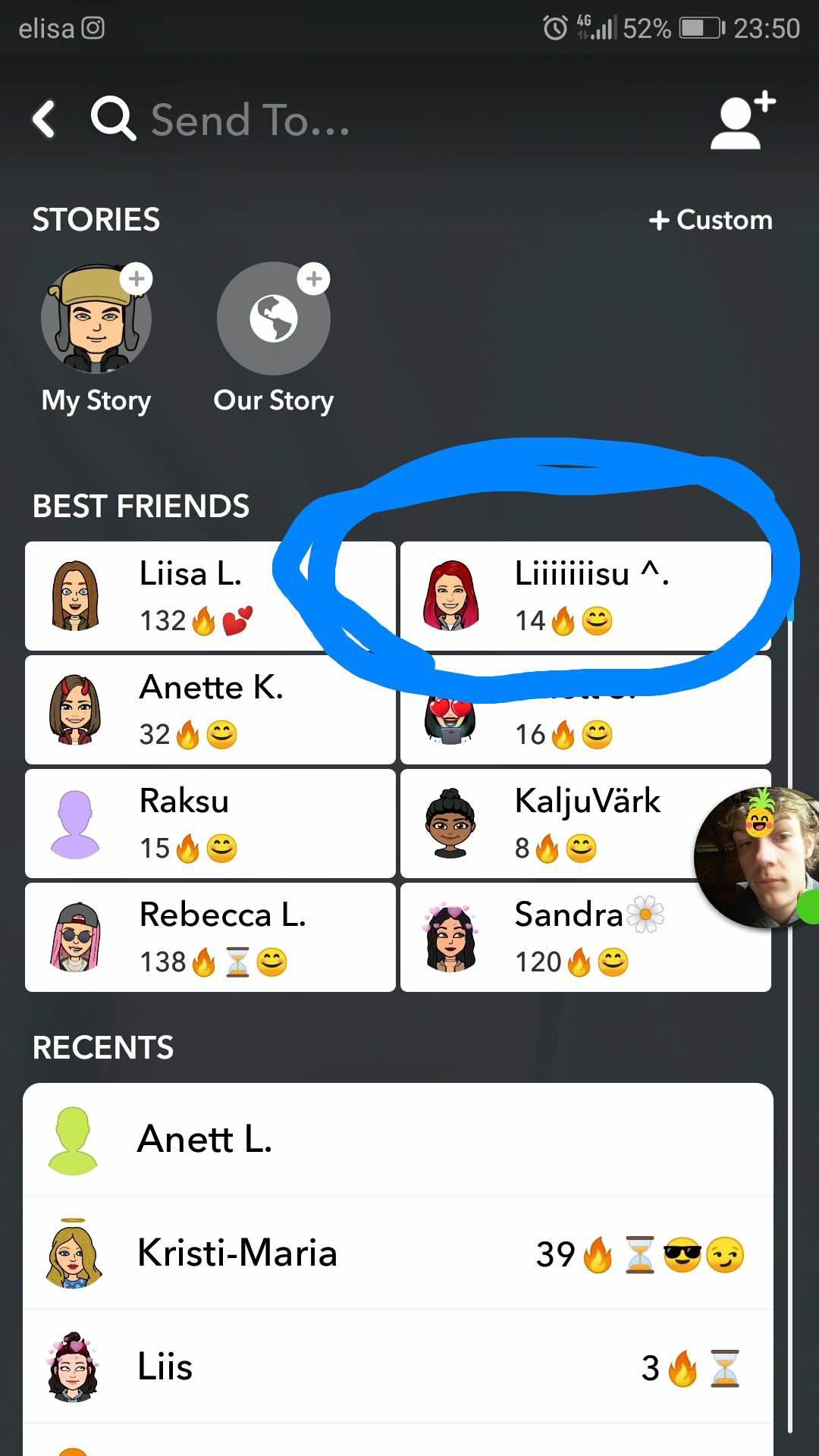This screenshot has width=819, height=1456.
Task: Go back using the arrow icon
Action: pos(44,120)
